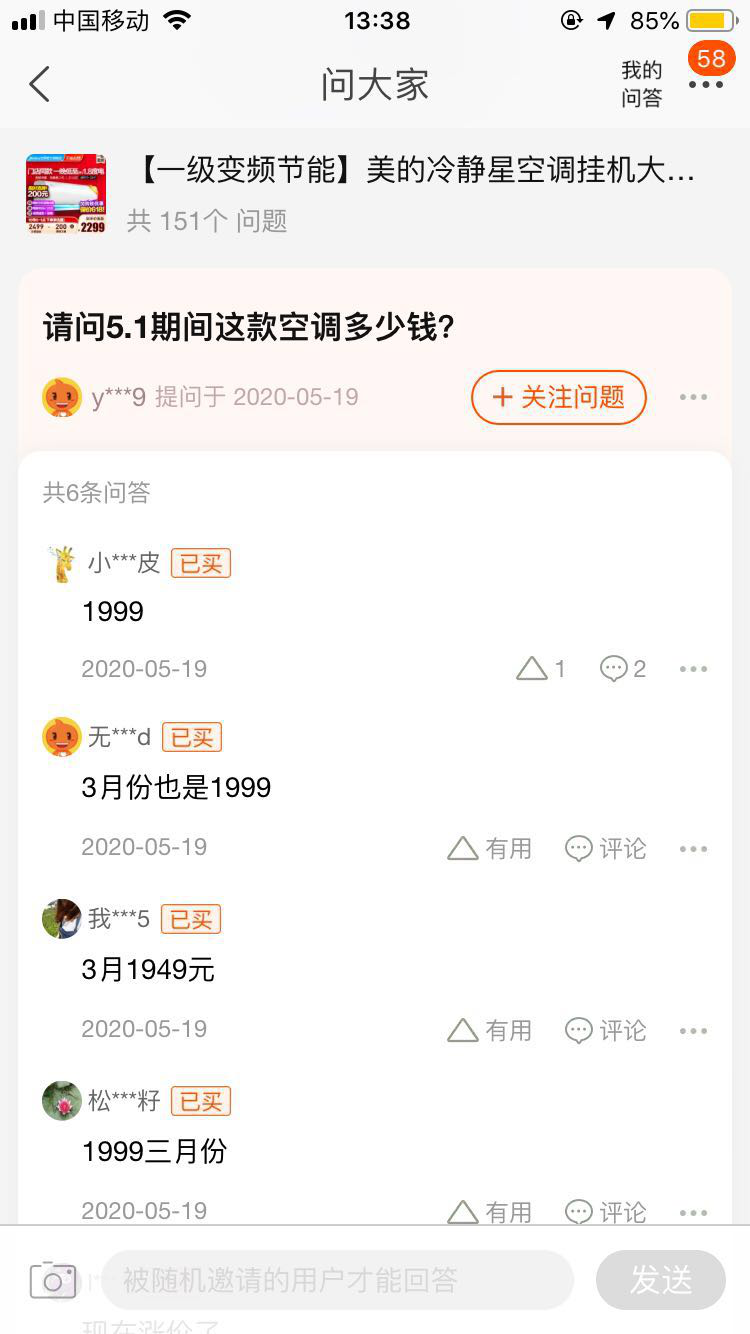The image size is (750, 1334).
Task: Open more options for the question by y***9
Action: (693, 397)
